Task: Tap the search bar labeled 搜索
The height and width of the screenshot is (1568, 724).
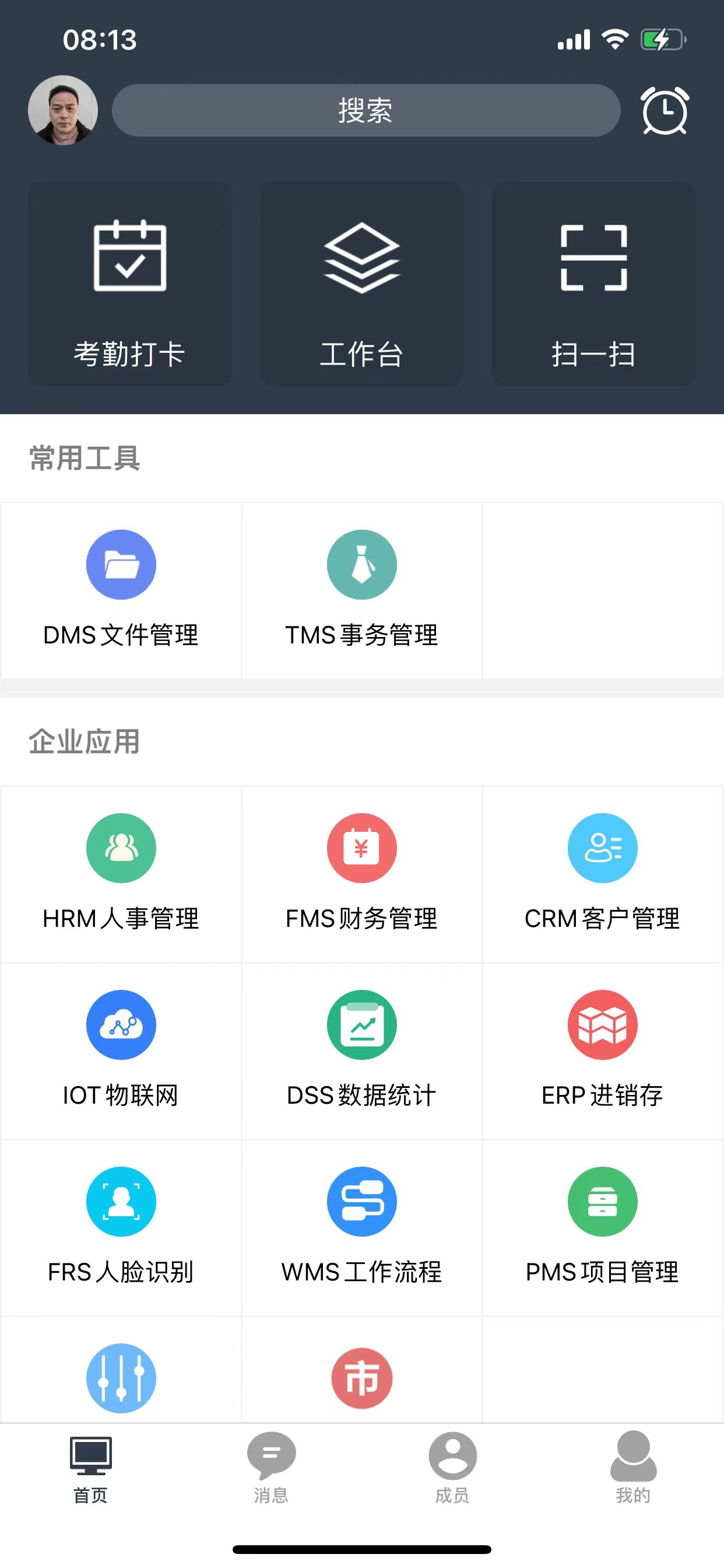Action: [x=365, y=110]
